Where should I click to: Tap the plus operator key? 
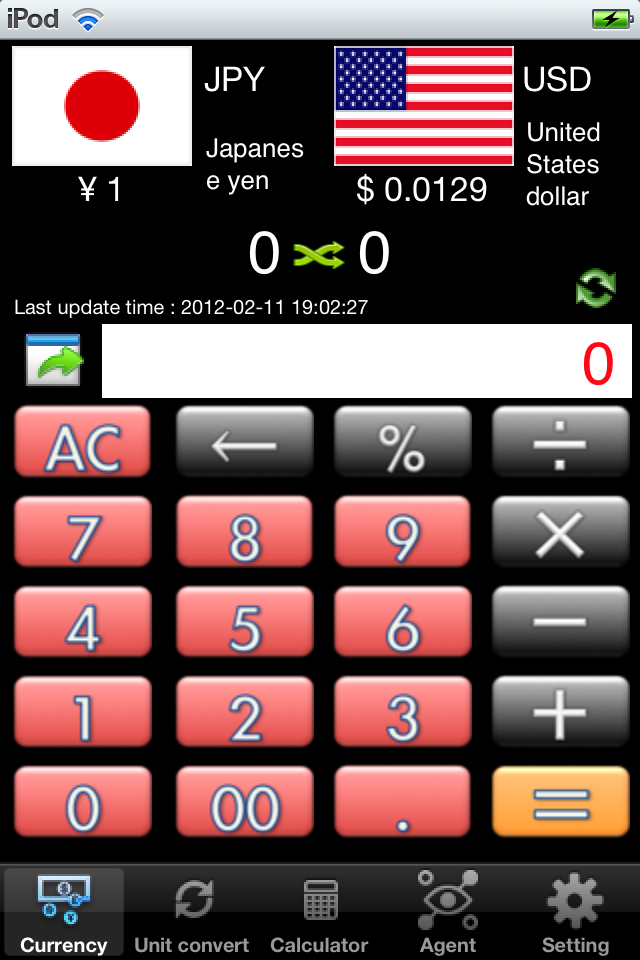(x=560, y=712)
